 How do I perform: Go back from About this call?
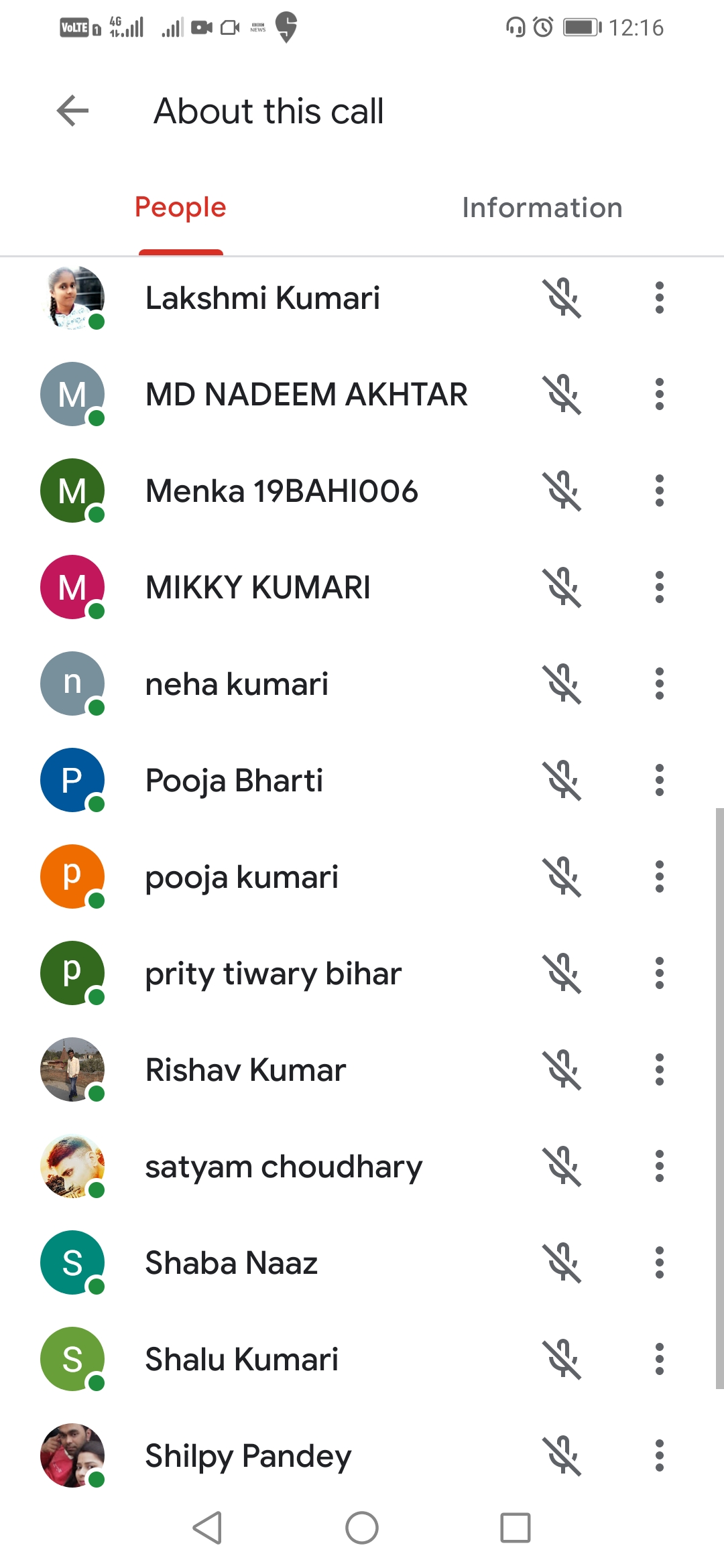72,111
